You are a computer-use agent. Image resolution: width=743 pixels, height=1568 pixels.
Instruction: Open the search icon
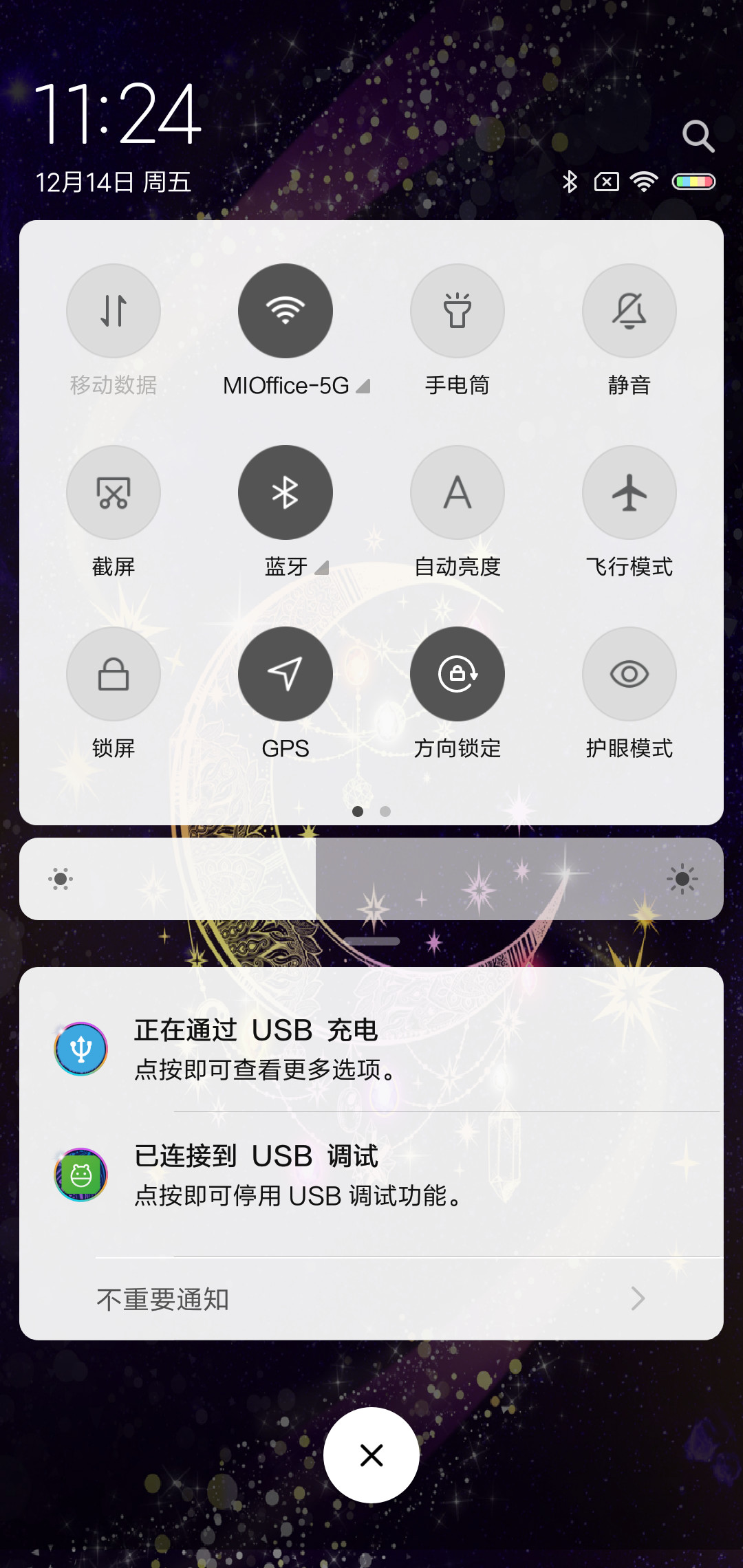coord(698,136)
